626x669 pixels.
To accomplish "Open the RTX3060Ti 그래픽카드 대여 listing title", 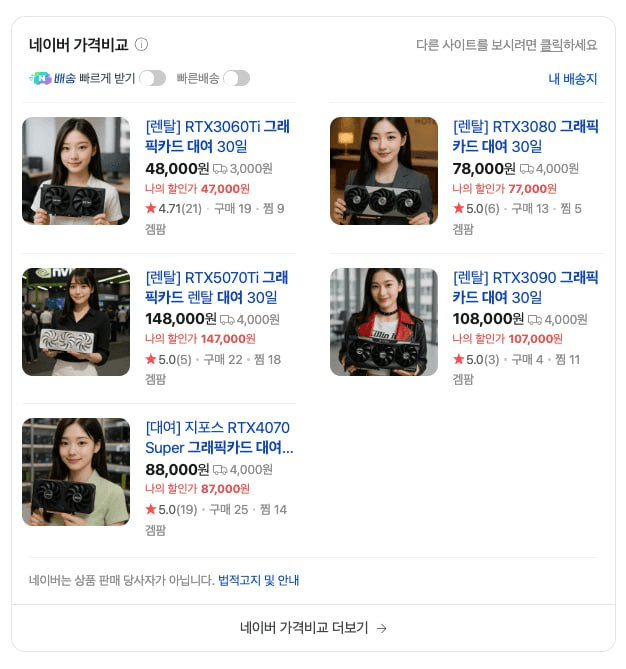I will click(x=217, y=137).
